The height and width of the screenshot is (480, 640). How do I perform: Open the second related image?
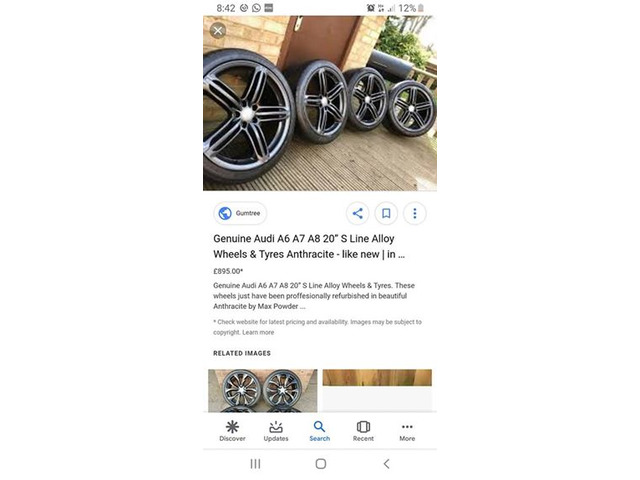377,390
